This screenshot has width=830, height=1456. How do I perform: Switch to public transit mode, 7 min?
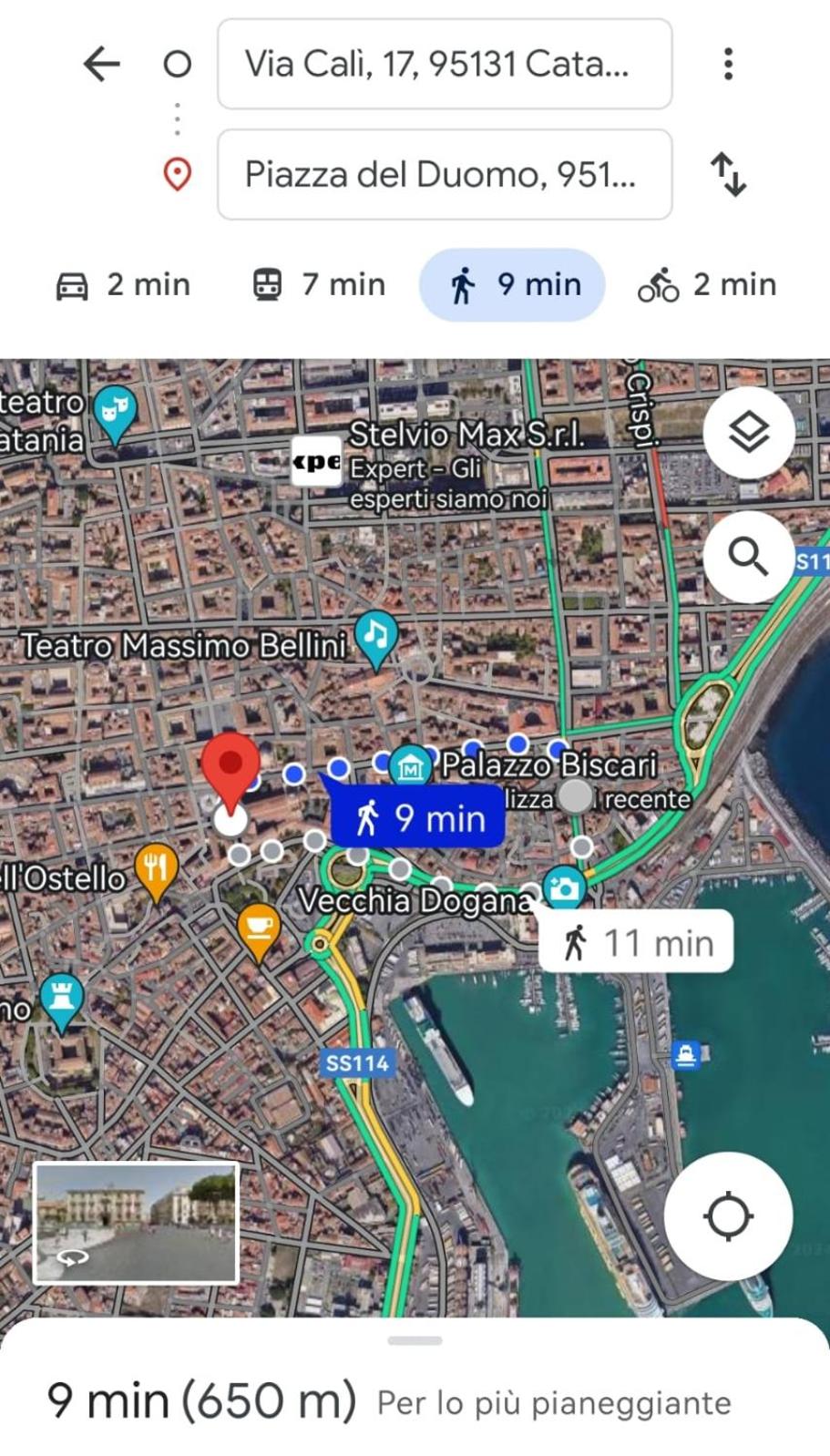tap(319, 284)
